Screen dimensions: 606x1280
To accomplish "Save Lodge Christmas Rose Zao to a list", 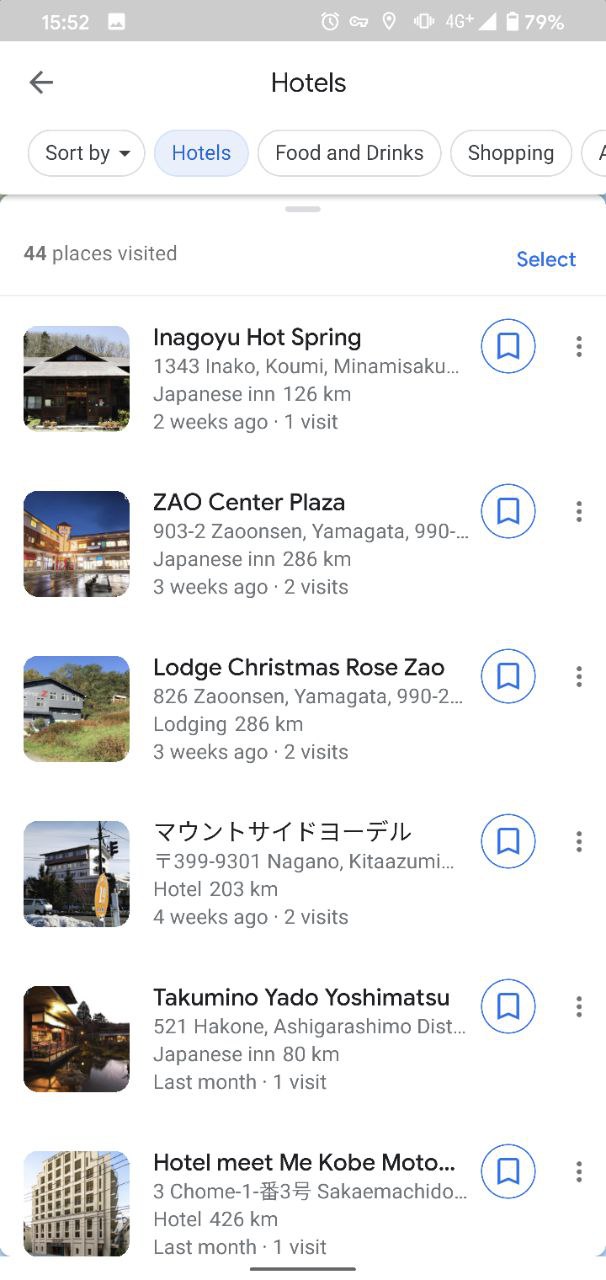I will pyautogui.click(x=508, y=676).
